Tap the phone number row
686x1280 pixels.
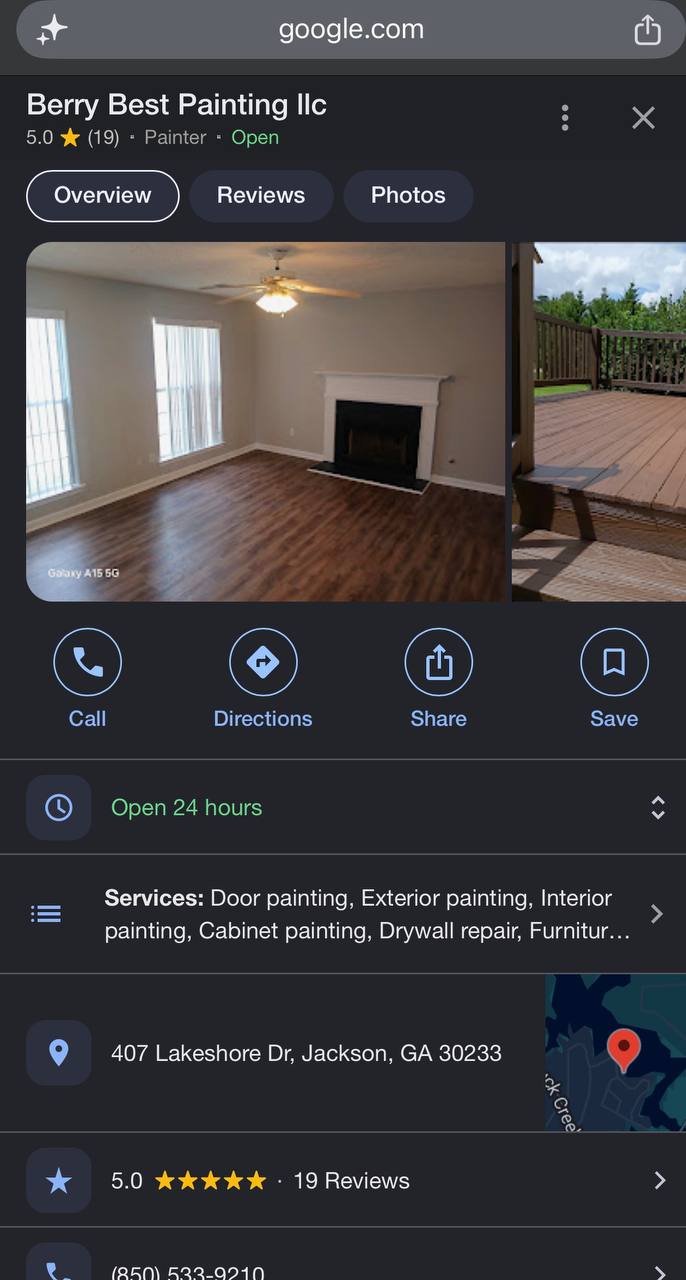point(343,1255)
